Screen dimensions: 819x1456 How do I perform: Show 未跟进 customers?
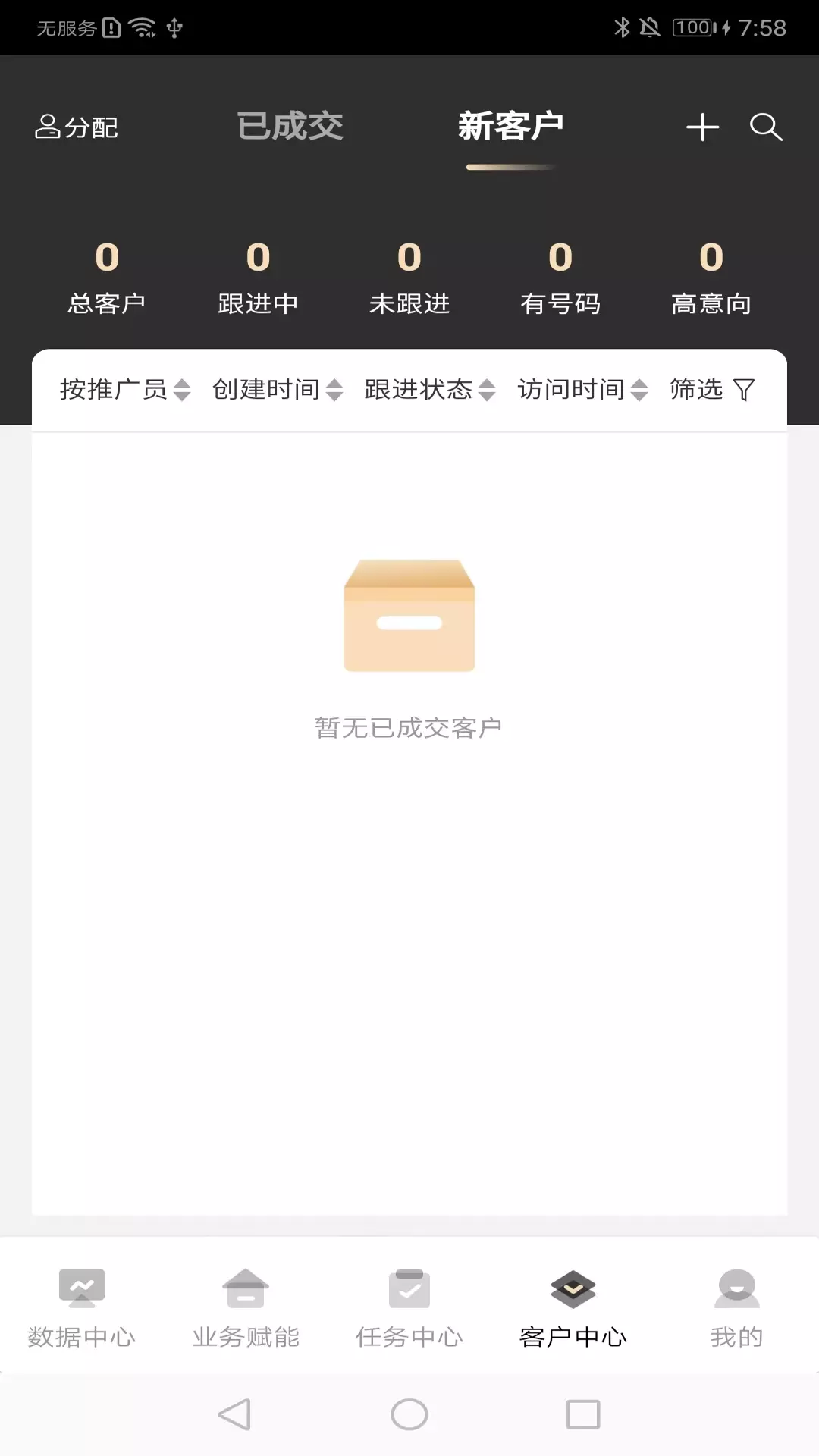[409, 278]
